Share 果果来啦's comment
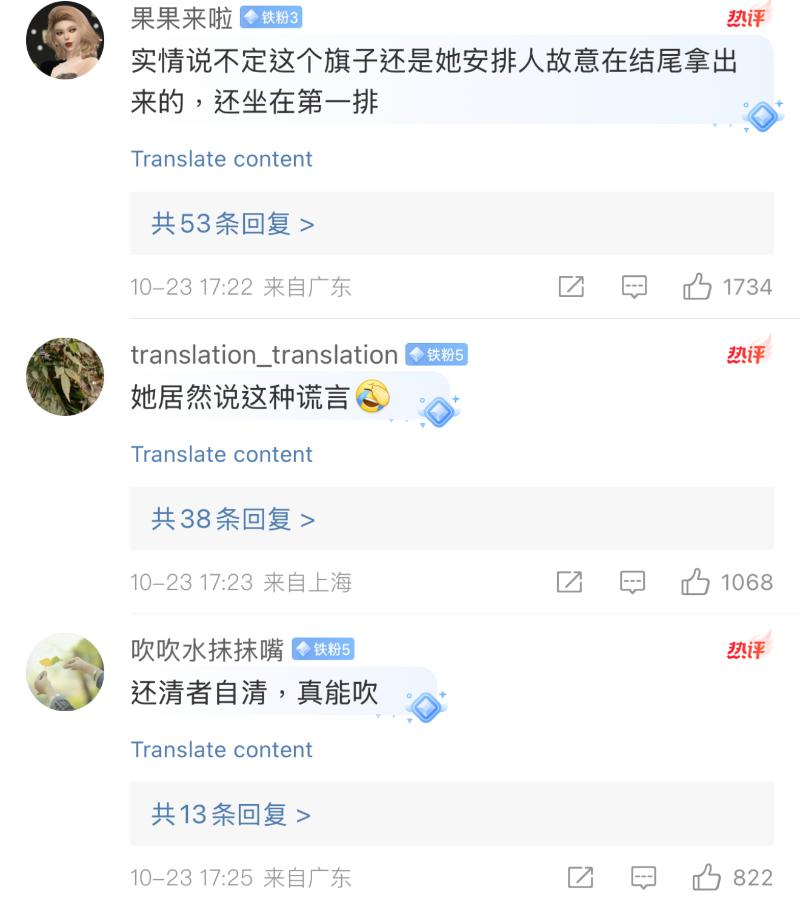This screenshot has height=901, width=800. click(571, 287)
